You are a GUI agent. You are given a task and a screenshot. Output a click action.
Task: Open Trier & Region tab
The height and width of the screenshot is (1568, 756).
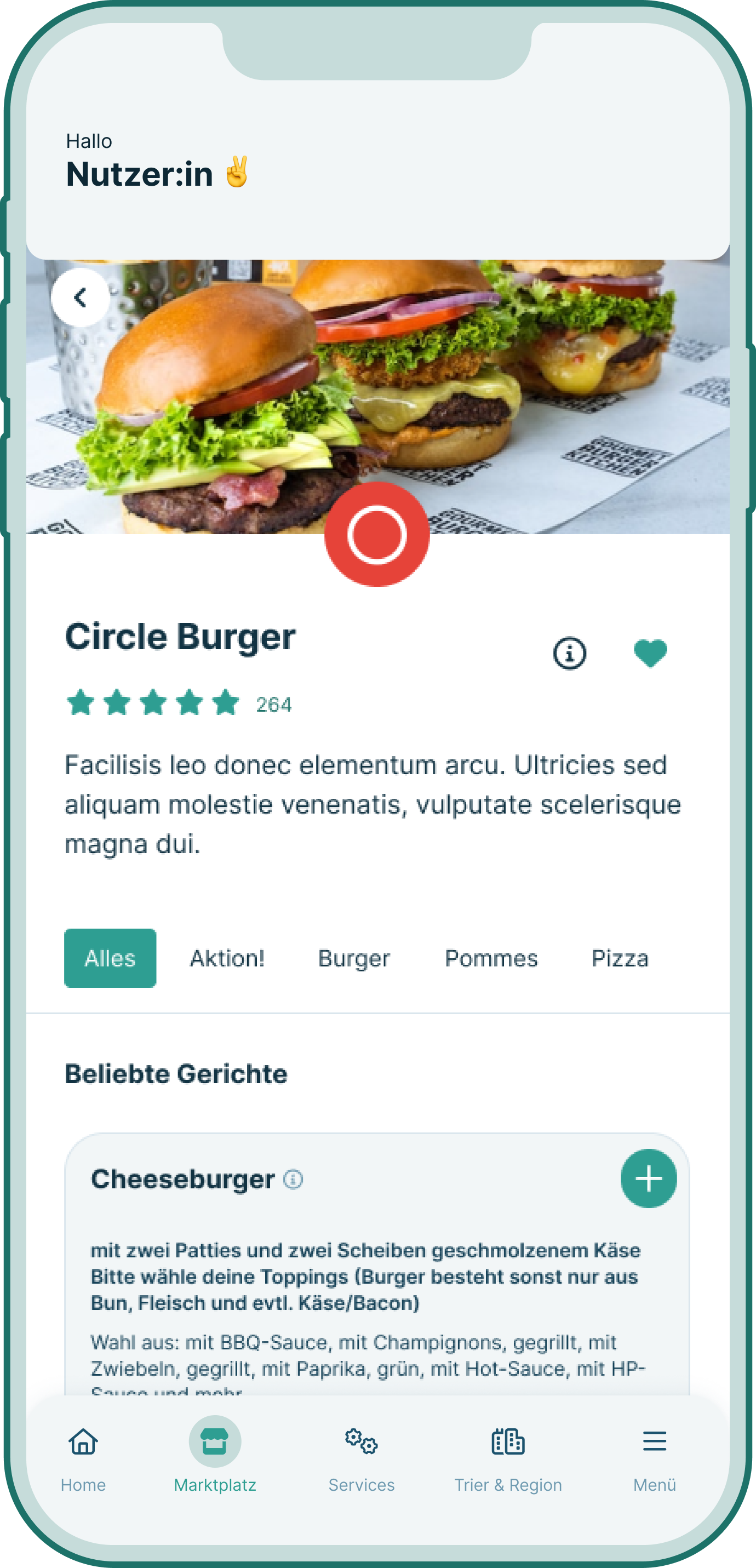point(508,1458)
